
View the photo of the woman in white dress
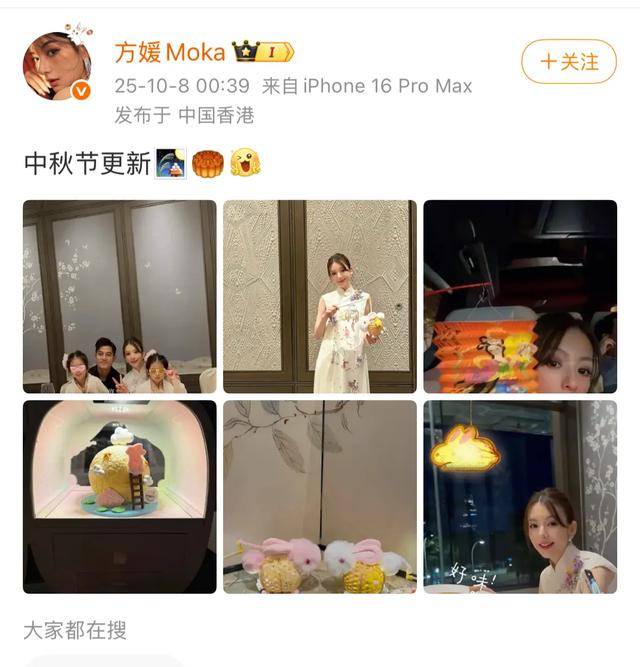[x=320, y=297]
